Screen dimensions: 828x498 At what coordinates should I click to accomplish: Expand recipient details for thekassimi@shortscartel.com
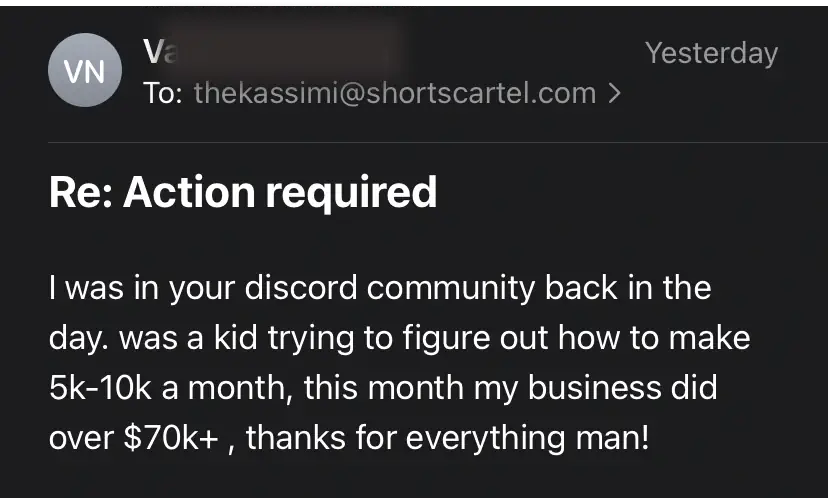point(615,94)
